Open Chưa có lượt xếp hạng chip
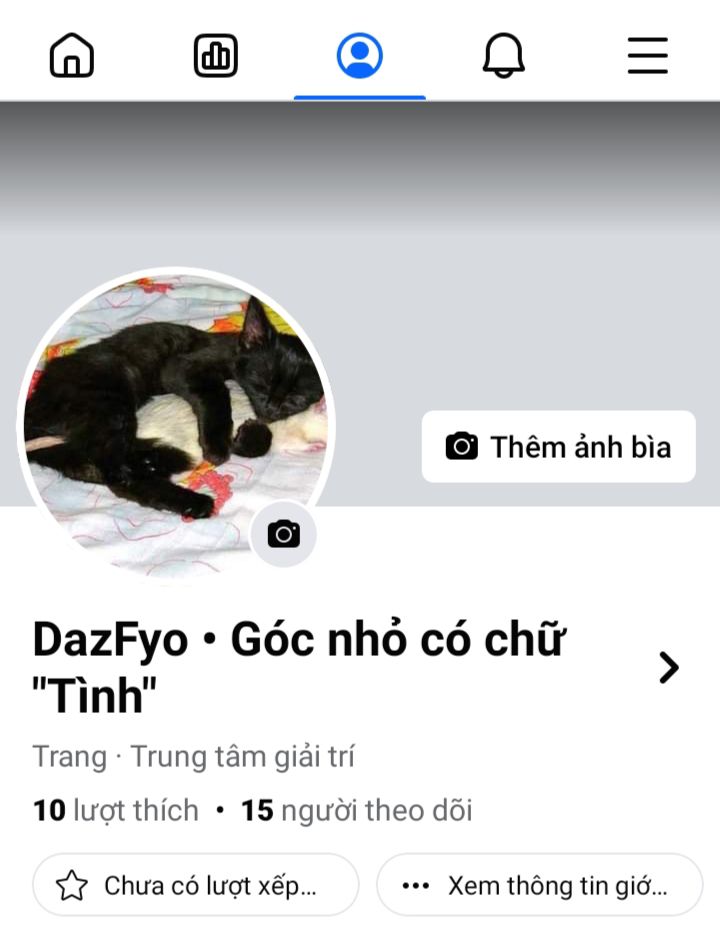This screenshot has width=720, height=932. click(196, 885)
